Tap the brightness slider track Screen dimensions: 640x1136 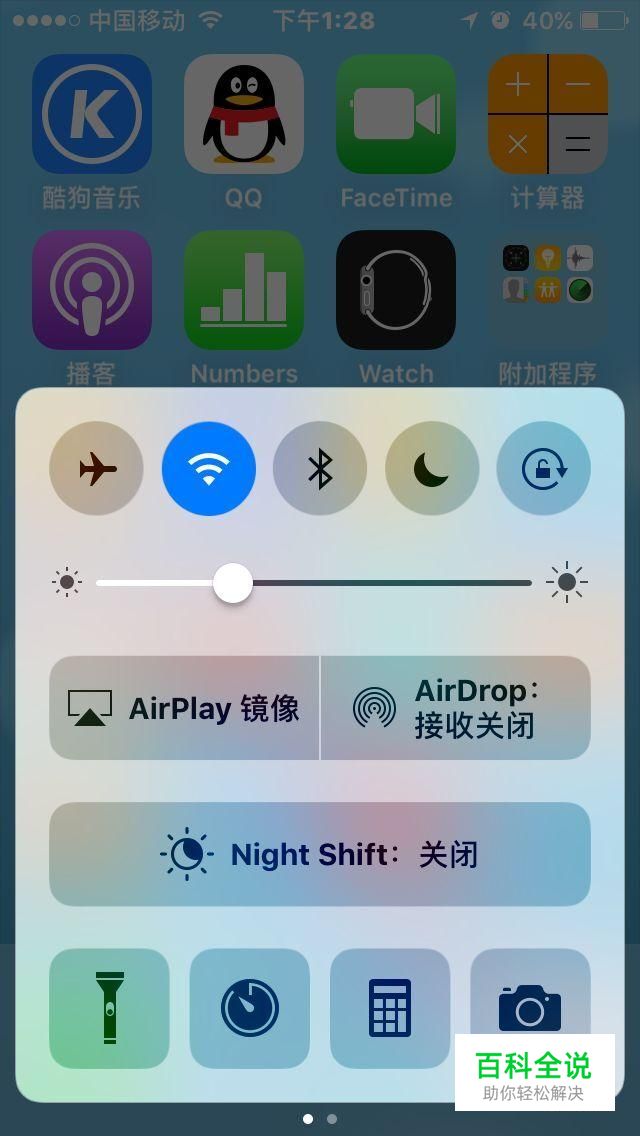(314, 582)
